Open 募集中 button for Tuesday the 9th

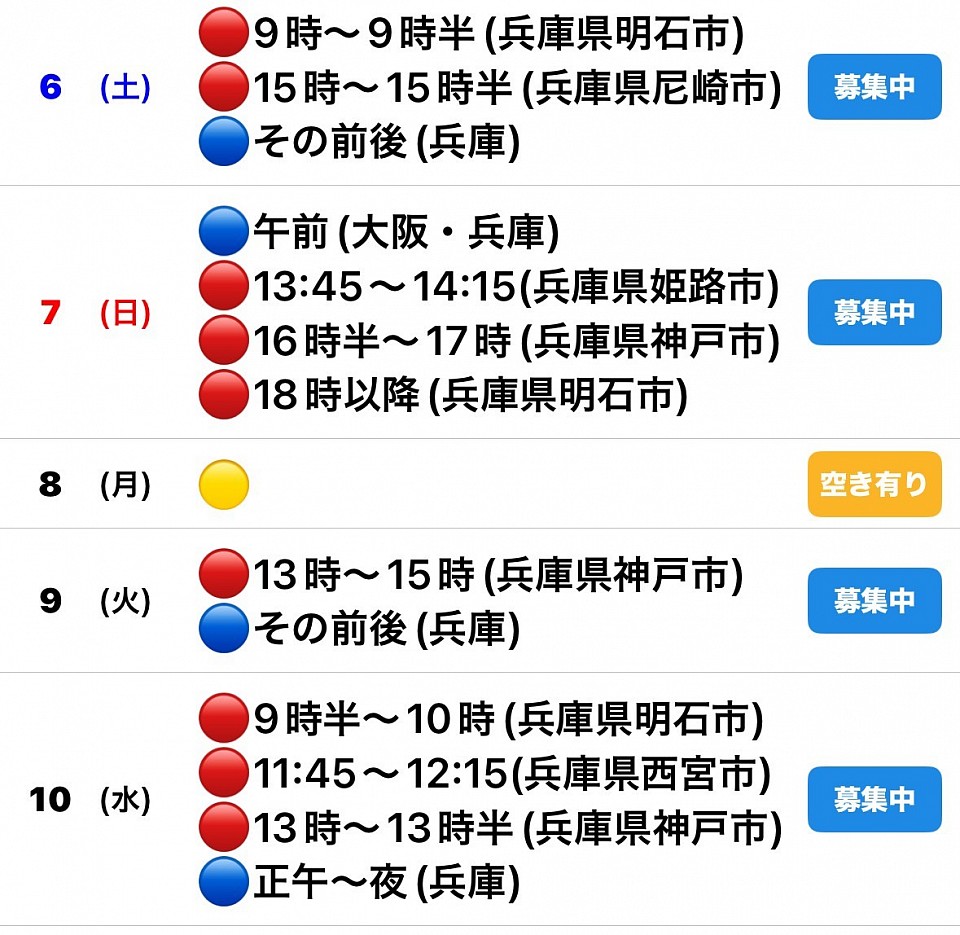pyautogui.click(x=874, y=600)
